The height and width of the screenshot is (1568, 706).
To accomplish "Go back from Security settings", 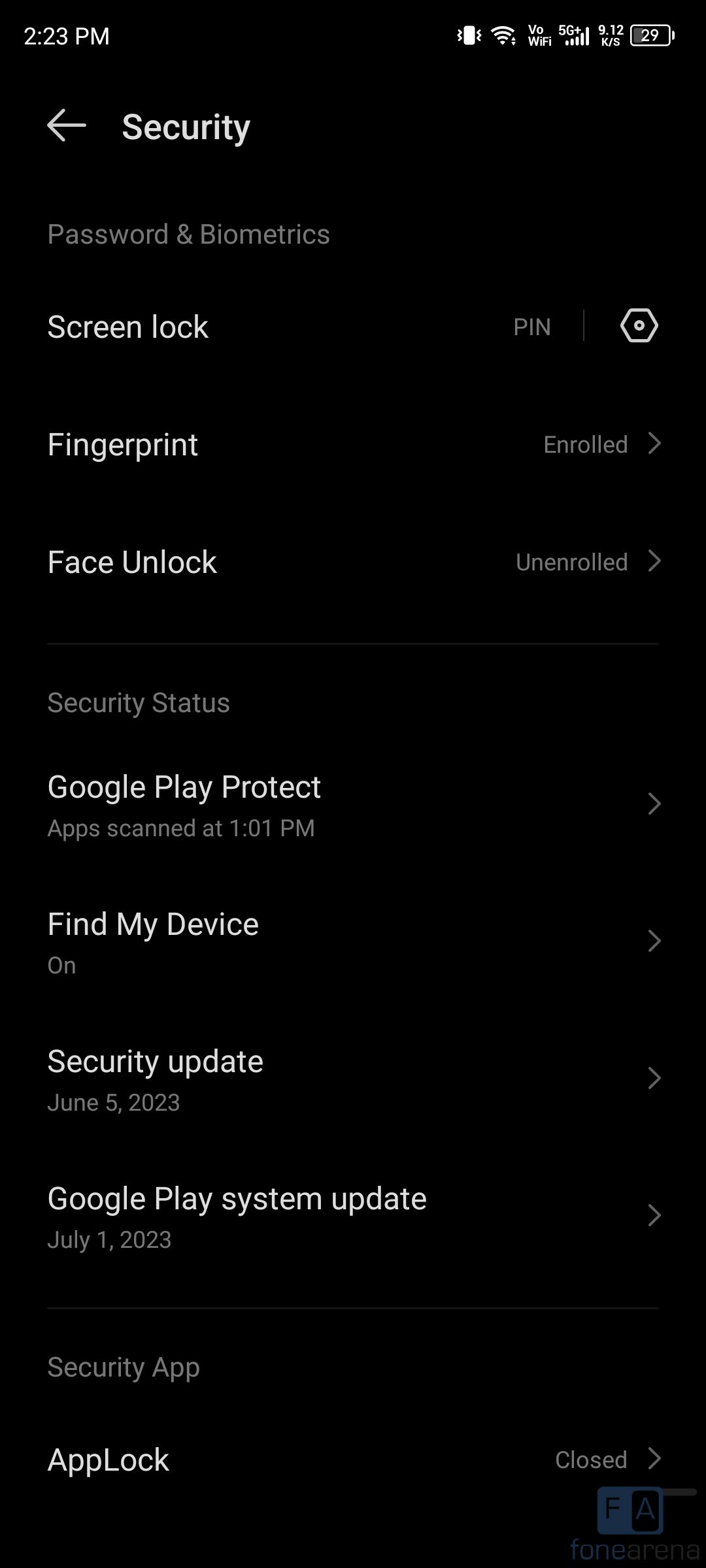I will click(x=67, y=125).
